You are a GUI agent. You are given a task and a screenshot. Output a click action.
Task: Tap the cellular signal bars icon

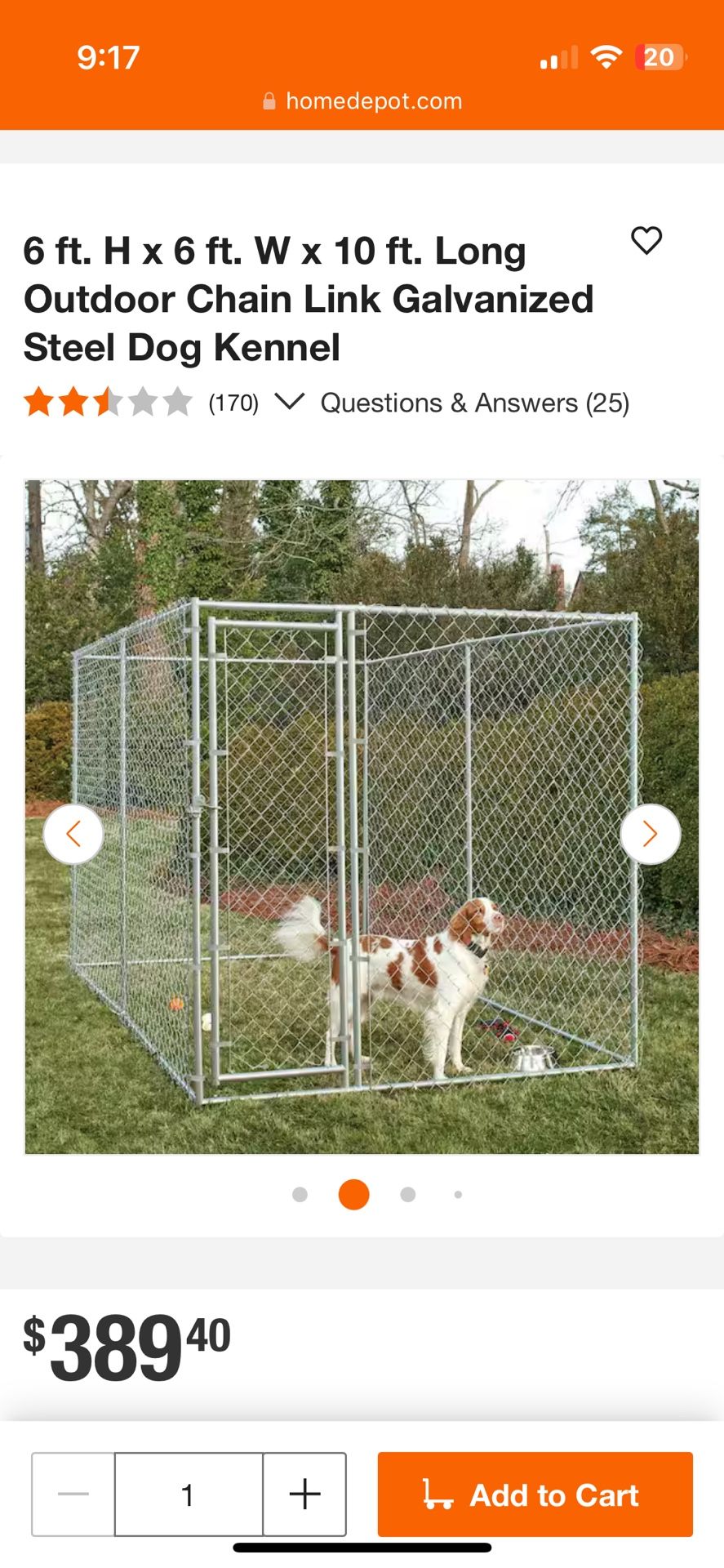pyautogui.click(x=558, y=57)
